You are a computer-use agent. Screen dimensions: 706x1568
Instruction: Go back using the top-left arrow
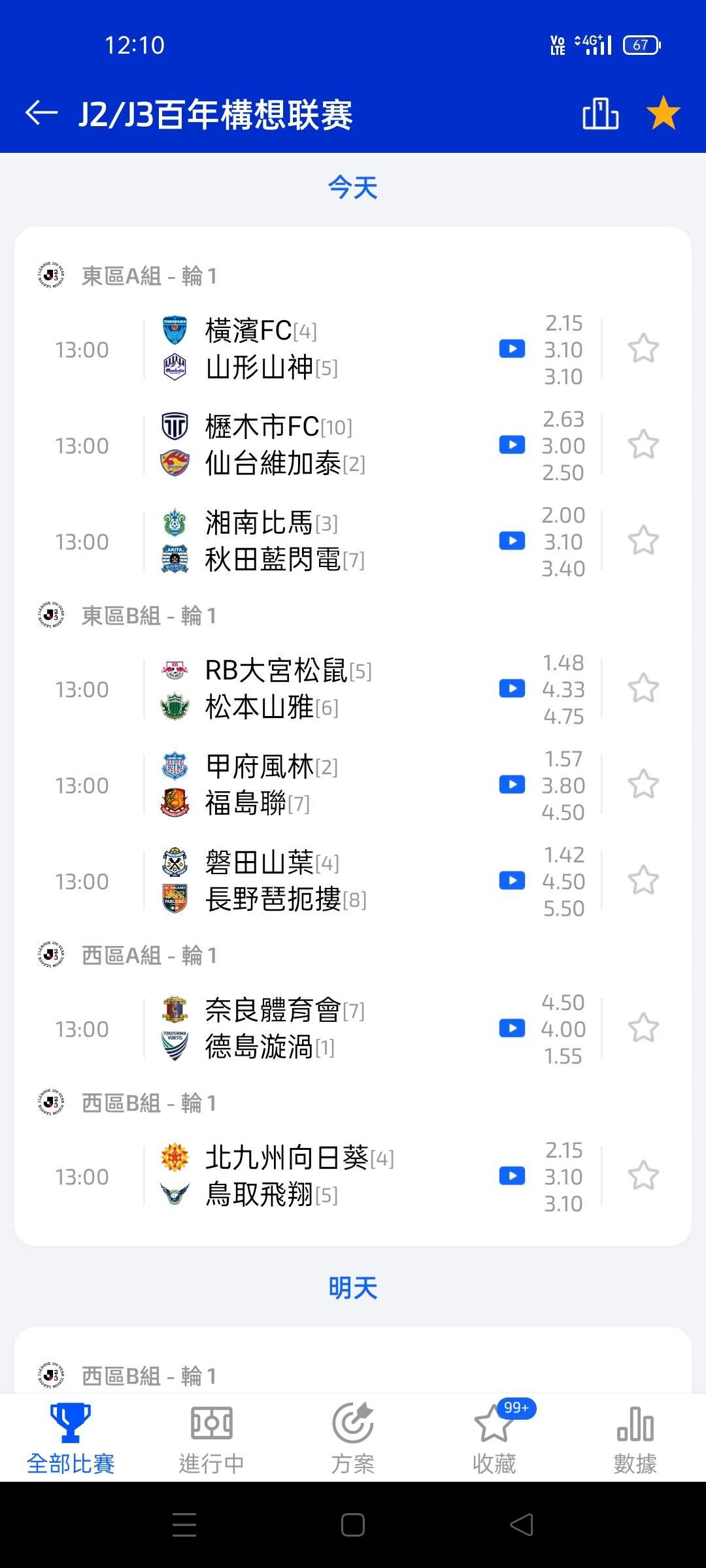pyautogui.click(x=42, y=113)
